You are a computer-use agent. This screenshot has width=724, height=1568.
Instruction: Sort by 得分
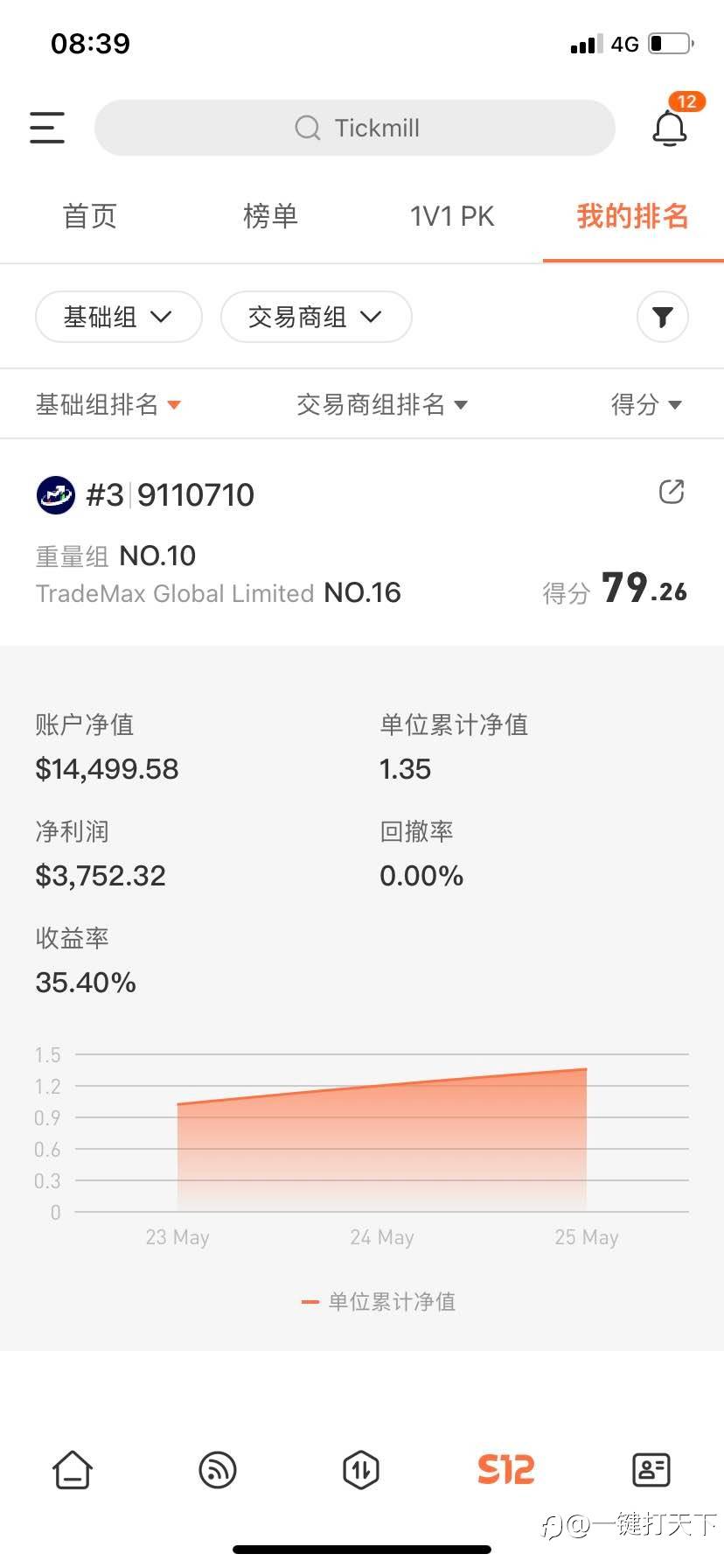[645, 404]
